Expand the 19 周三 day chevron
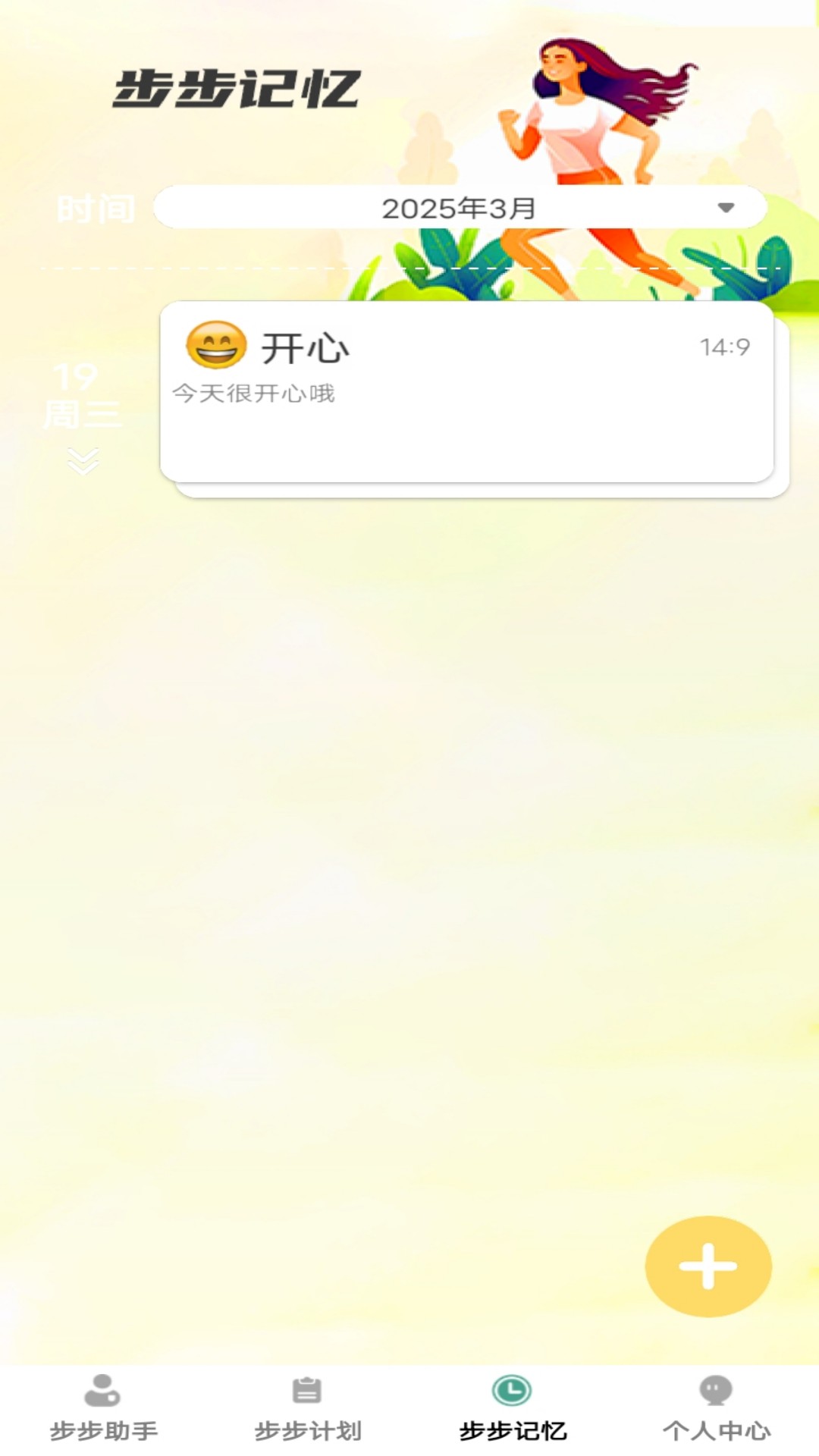The height and width of the screenshot is (1456, 819). (83, 460)
